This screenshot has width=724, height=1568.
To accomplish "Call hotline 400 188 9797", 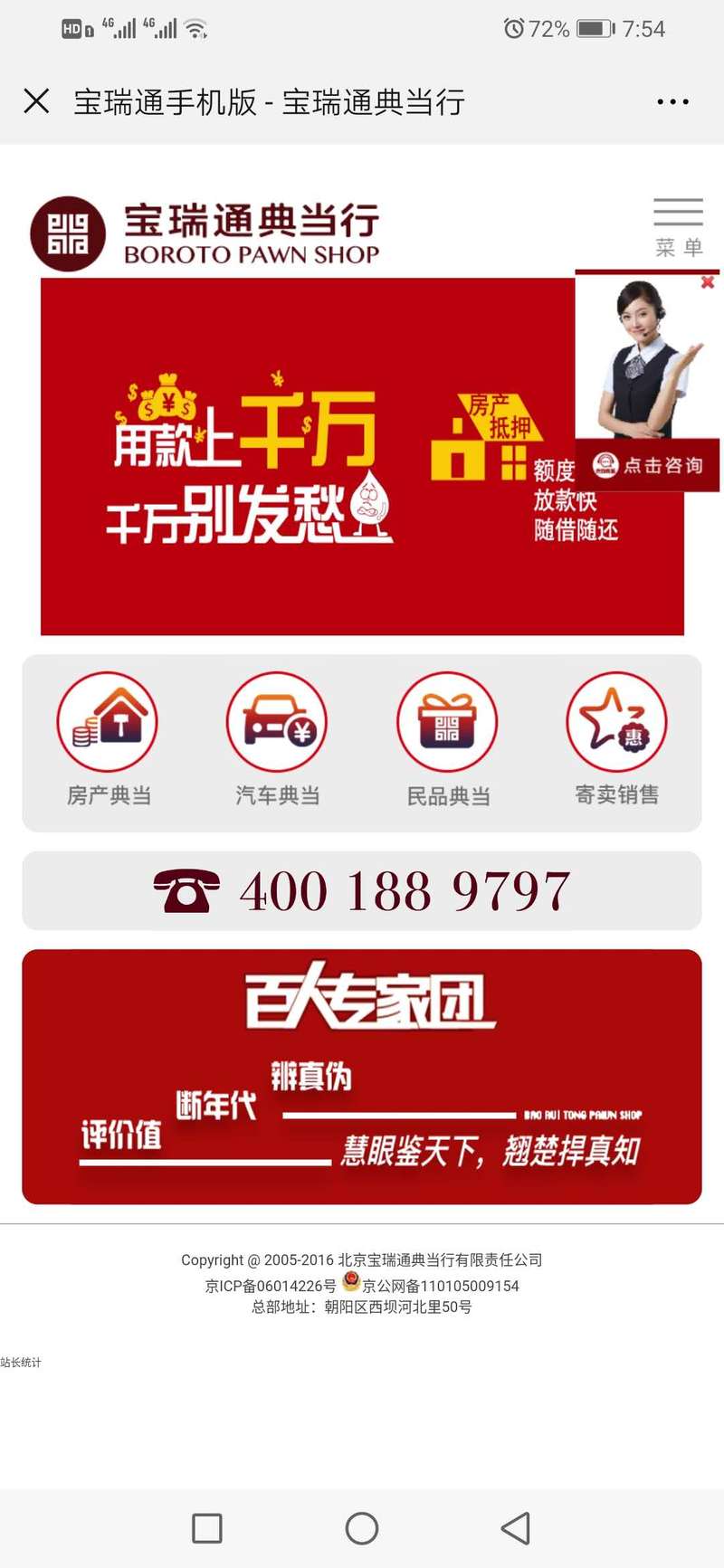I will 362,890.
